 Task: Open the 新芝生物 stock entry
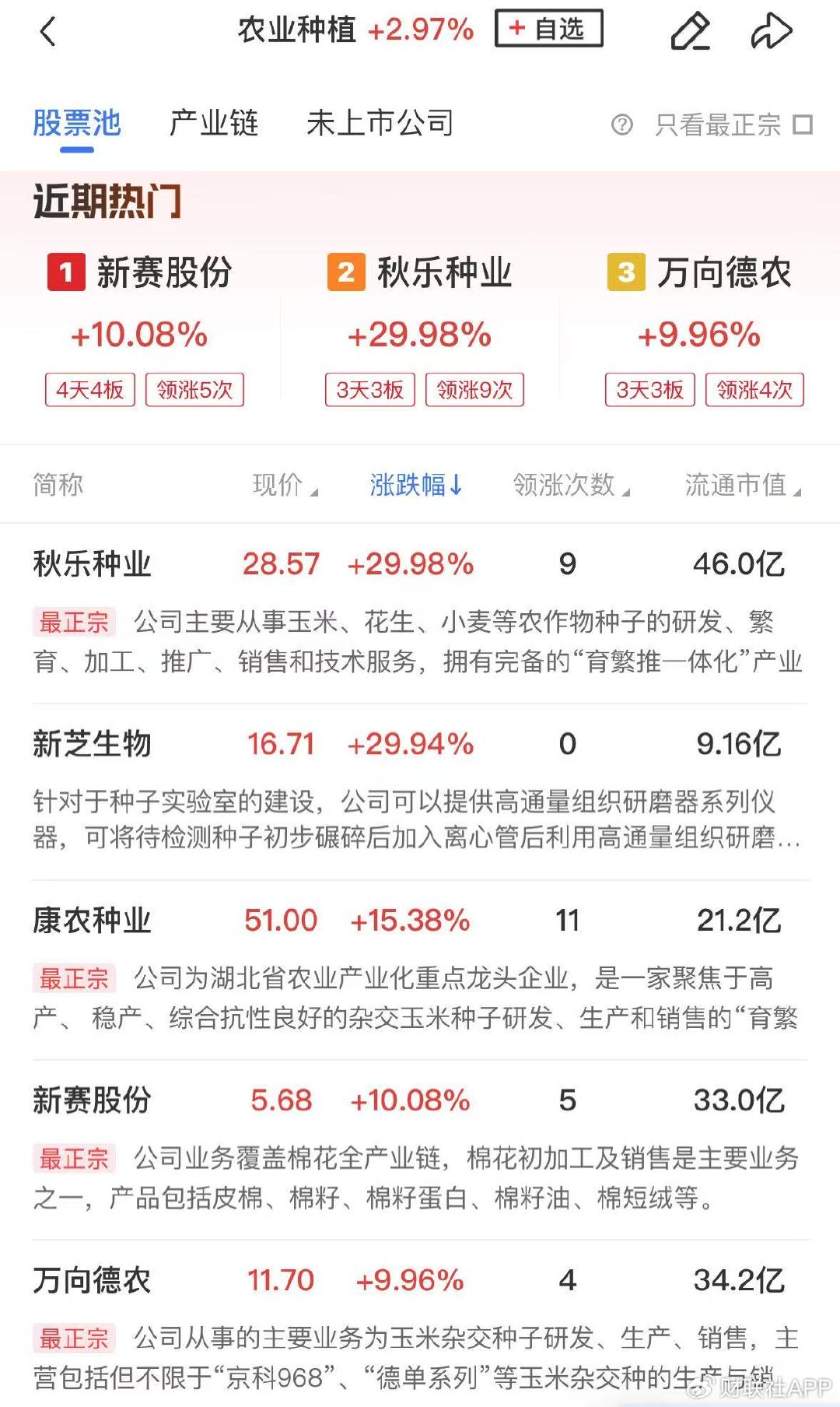[93, 743]
